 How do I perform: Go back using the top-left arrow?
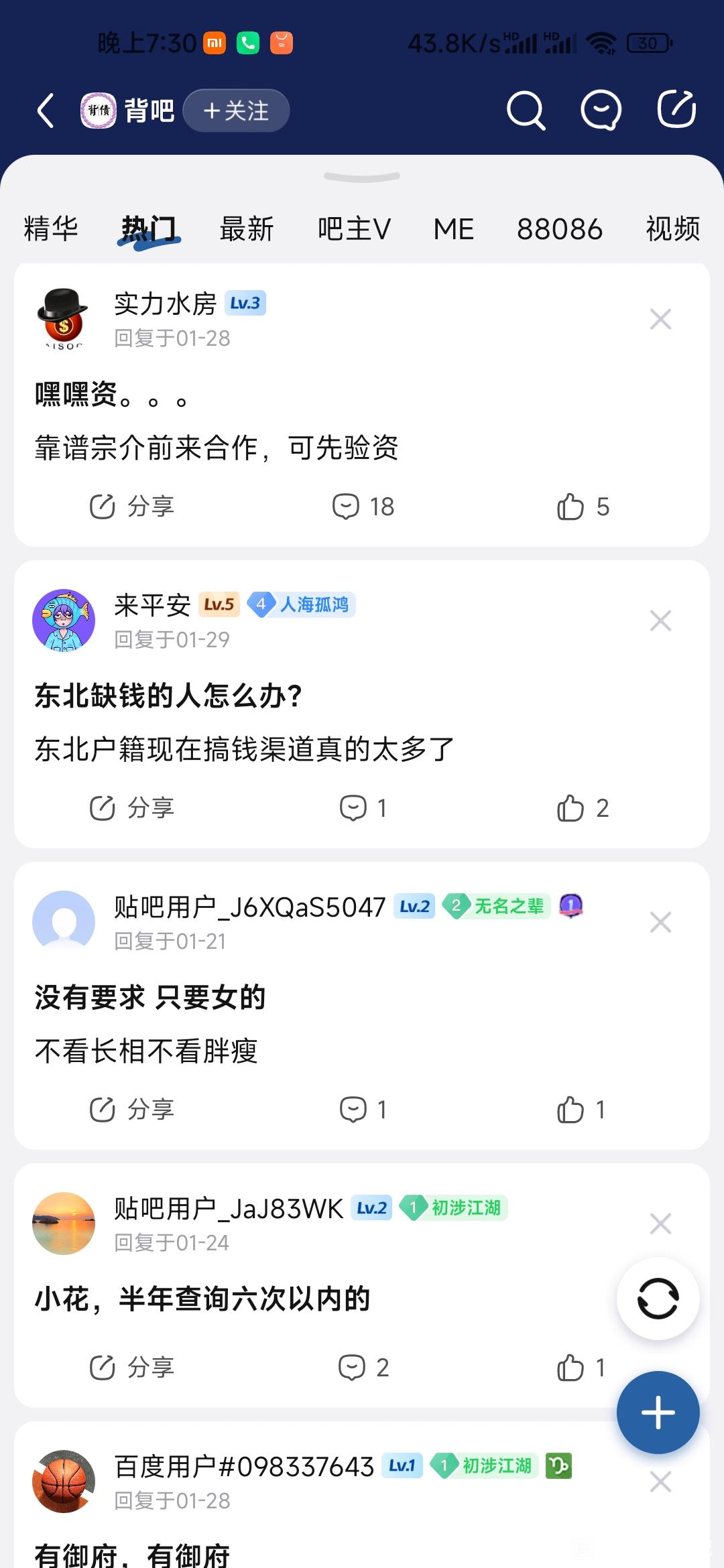point(46,111)
